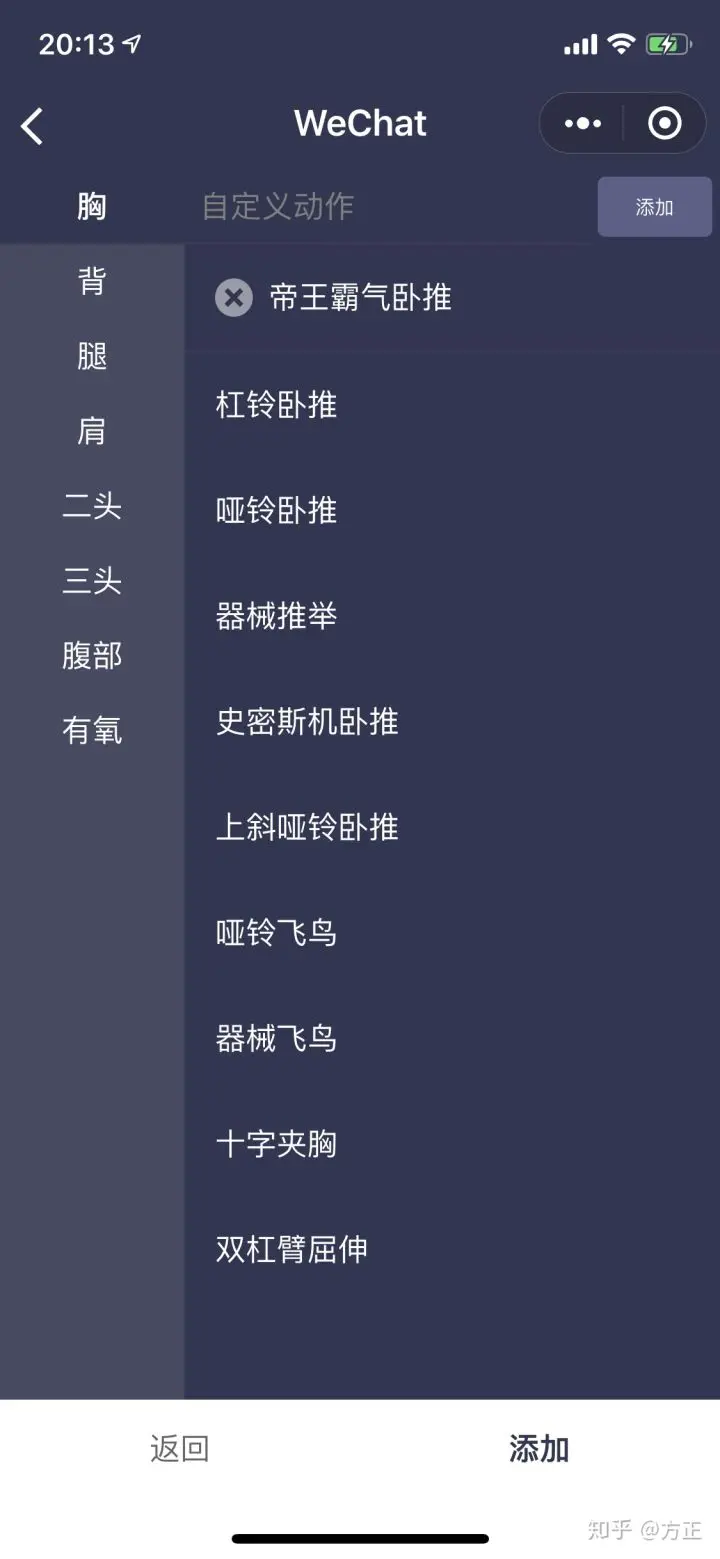
Task: Switch to the 背 category
Action: 92,282
